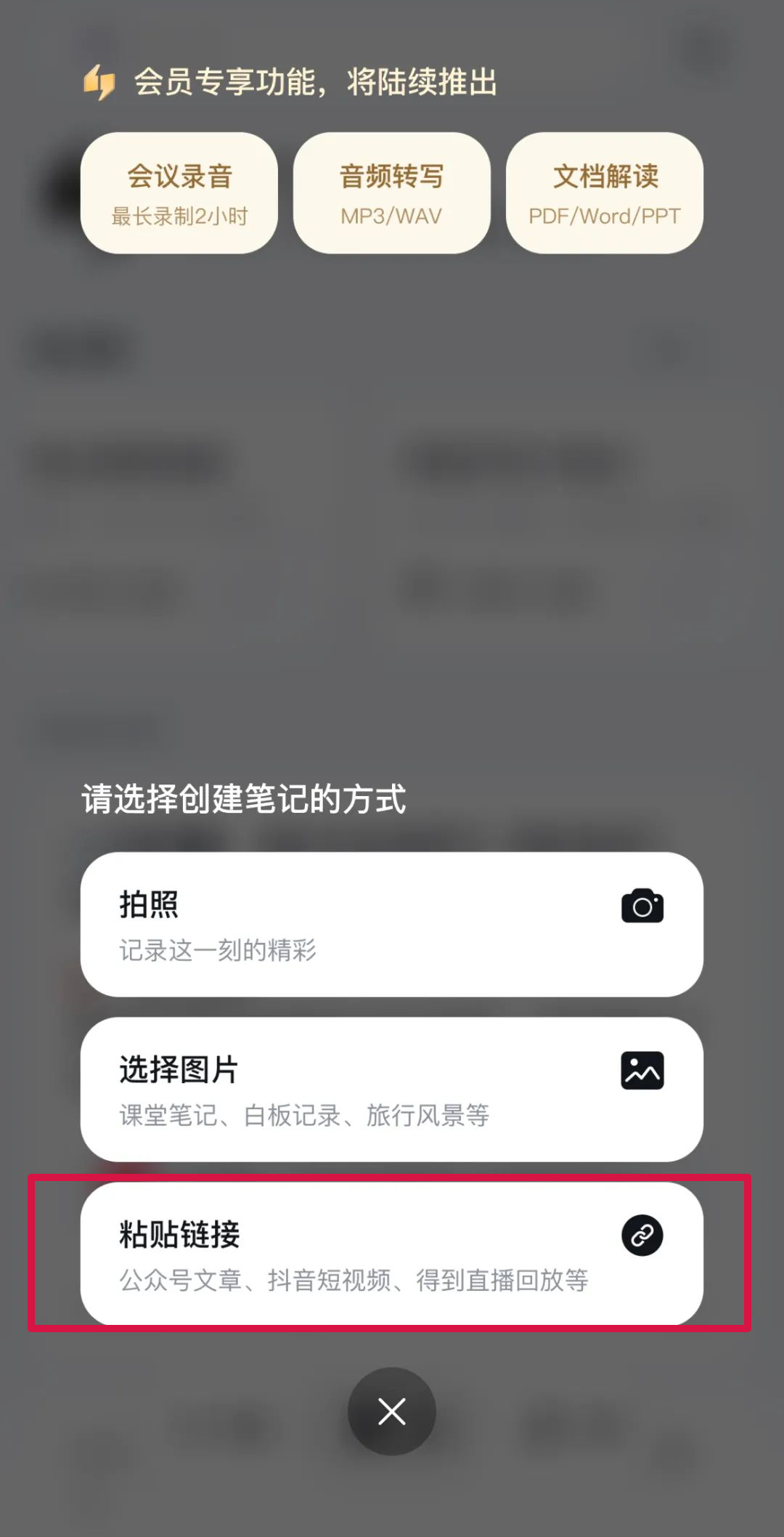Viewport: 784px width, 1537px height.
Task: Open the 音频转写 MP3/WAV option
Action: tap(392, 193)
